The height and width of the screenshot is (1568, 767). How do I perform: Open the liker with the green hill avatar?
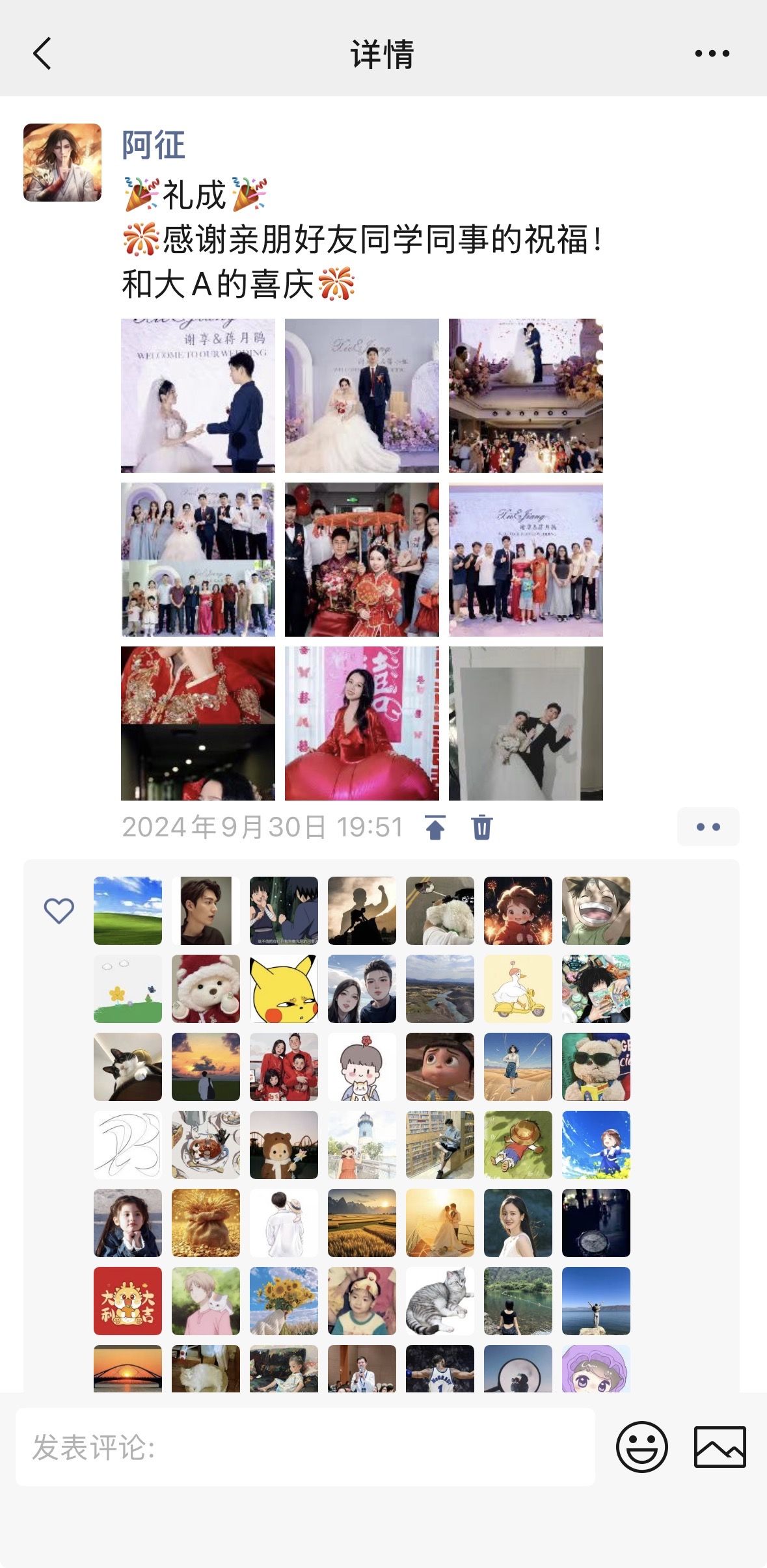click(128, 910)
